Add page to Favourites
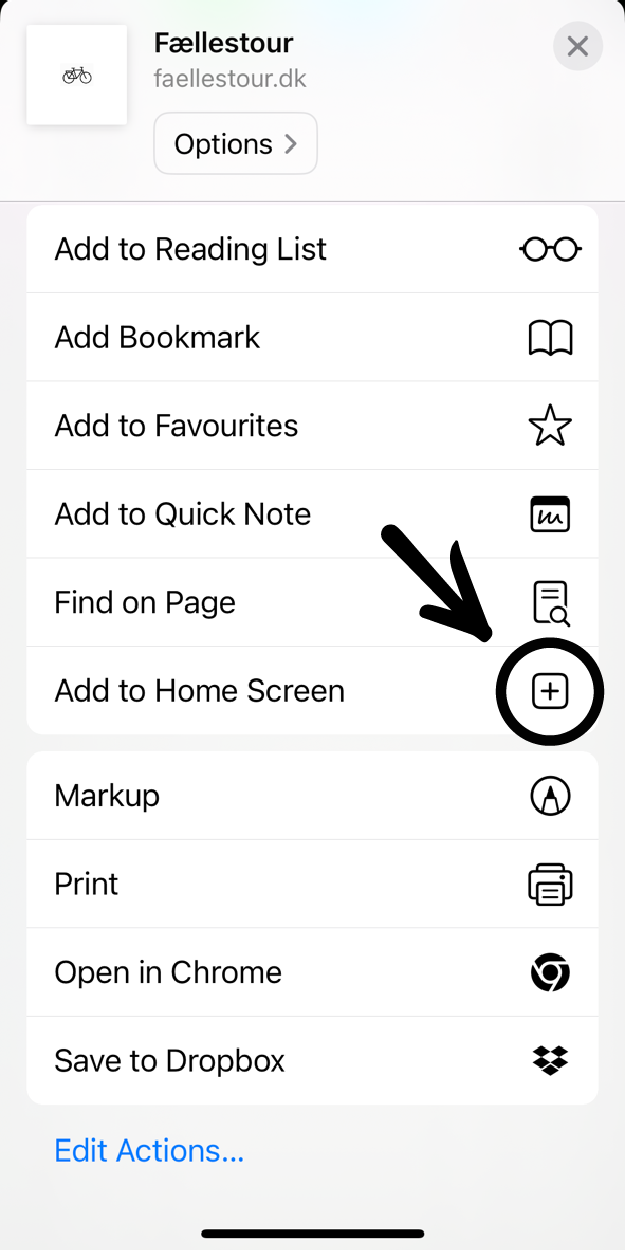 312,426
